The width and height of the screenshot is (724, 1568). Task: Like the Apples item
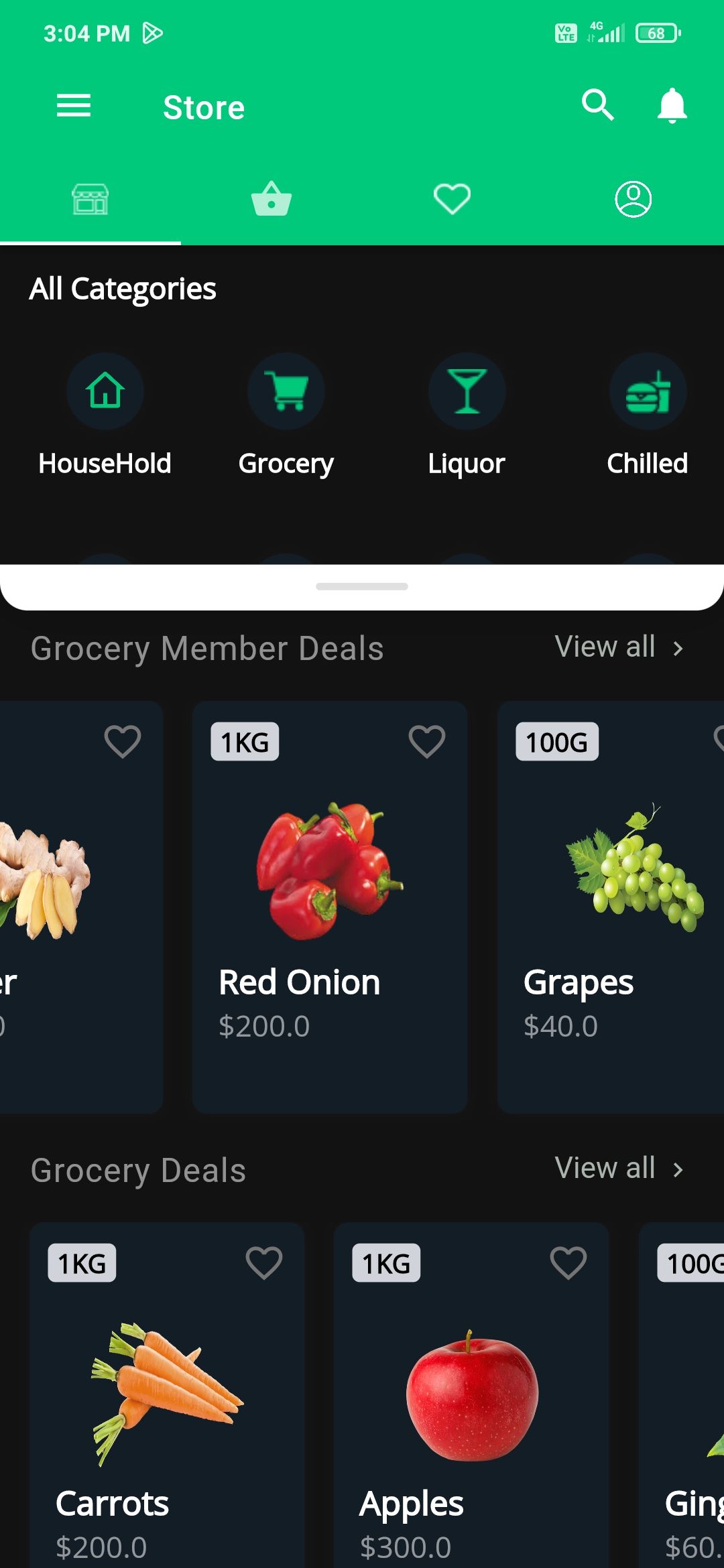tap(568, 1263)
